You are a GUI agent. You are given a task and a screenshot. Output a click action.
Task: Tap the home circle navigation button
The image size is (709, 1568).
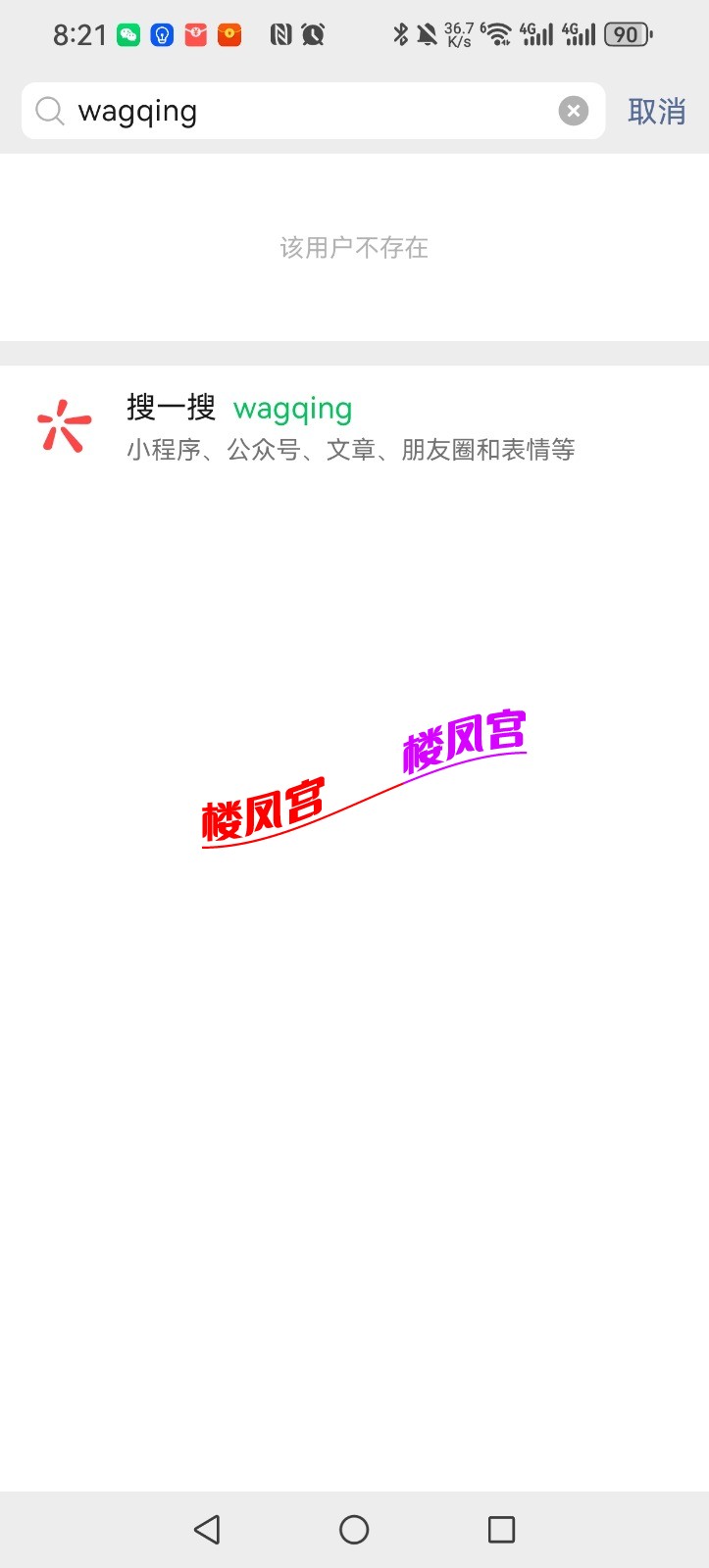354,1528
